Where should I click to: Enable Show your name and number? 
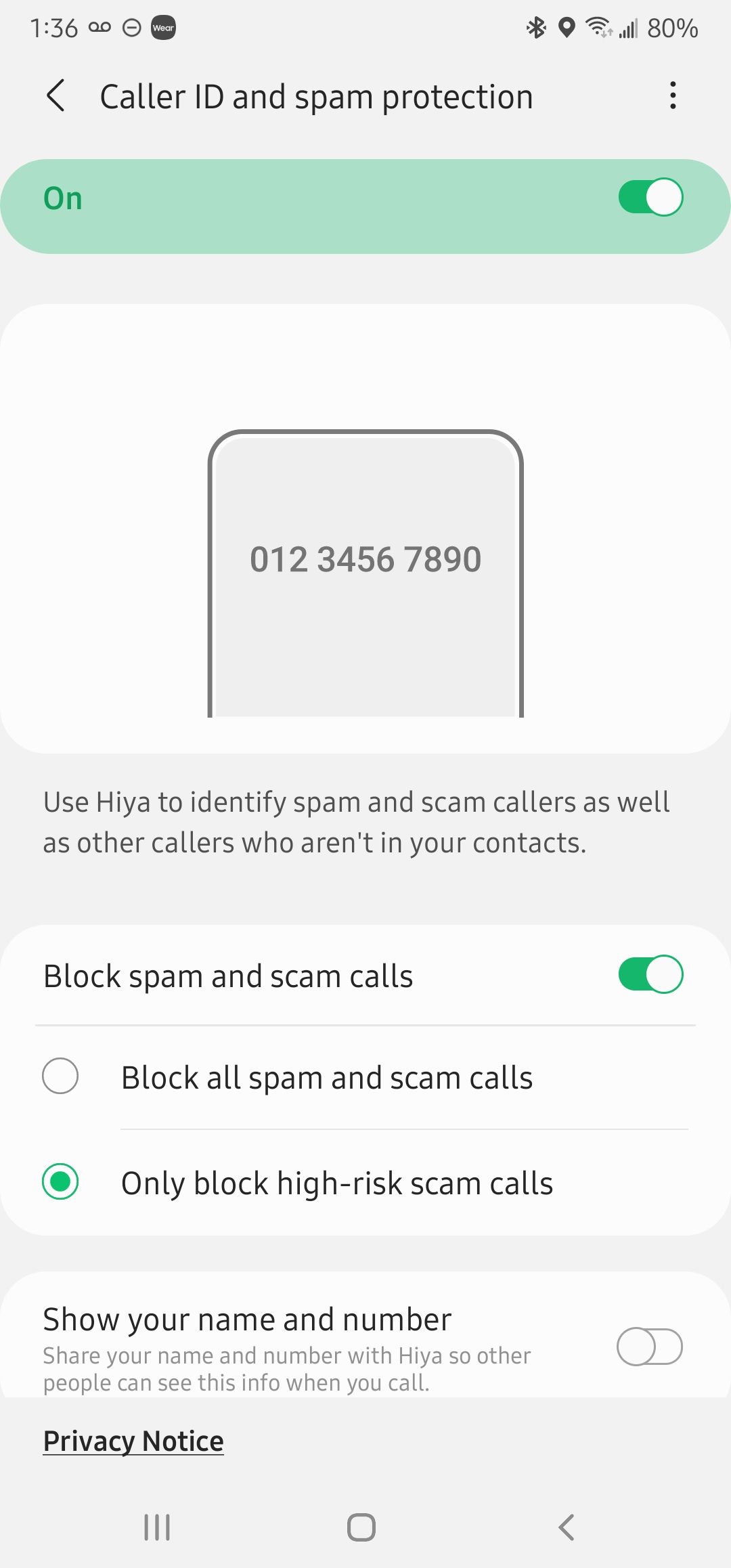click(x=652, y=1346)
